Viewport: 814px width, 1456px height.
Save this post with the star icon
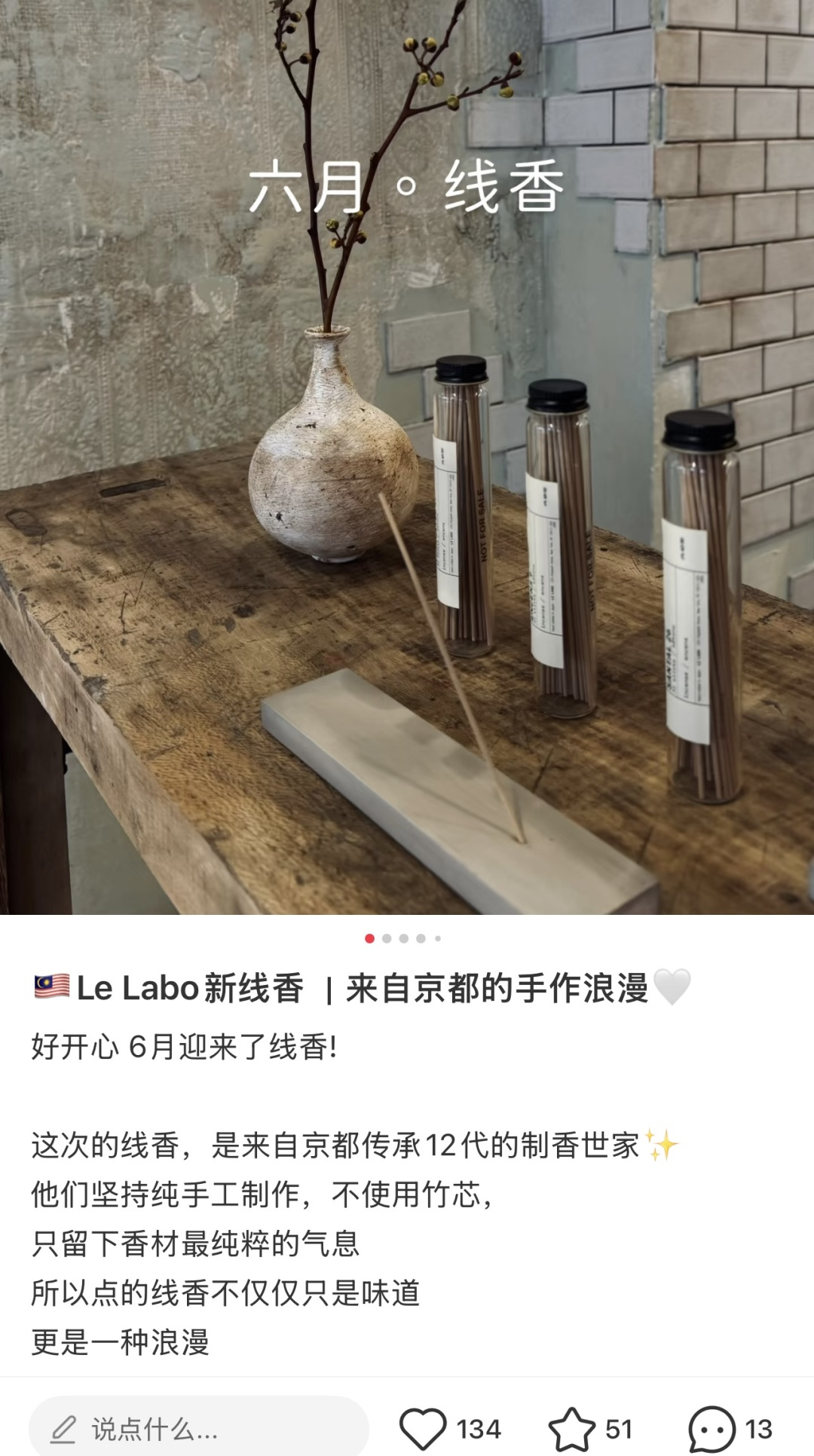click(x=571, y=1429)
